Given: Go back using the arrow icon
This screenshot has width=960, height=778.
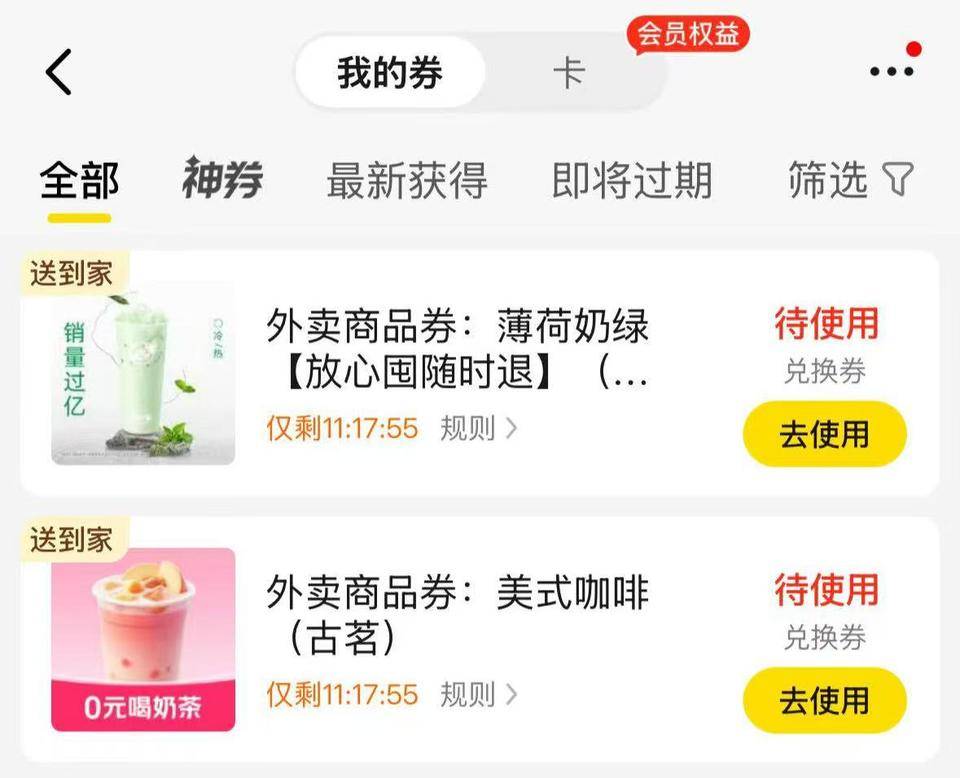Looking at the screenshot, I should pyautogui.click(x=59, y=73).
